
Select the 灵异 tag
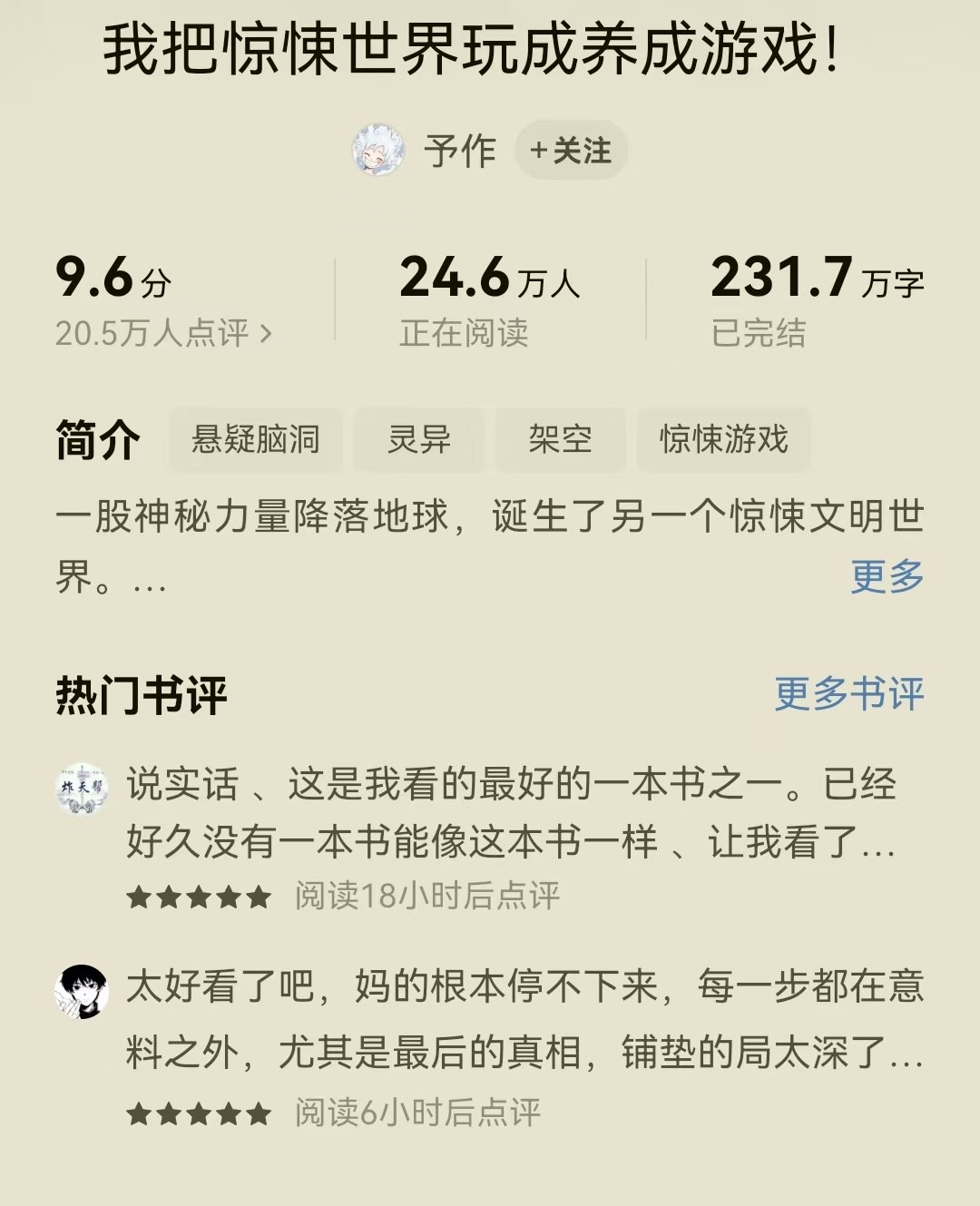tap(419, 439)
